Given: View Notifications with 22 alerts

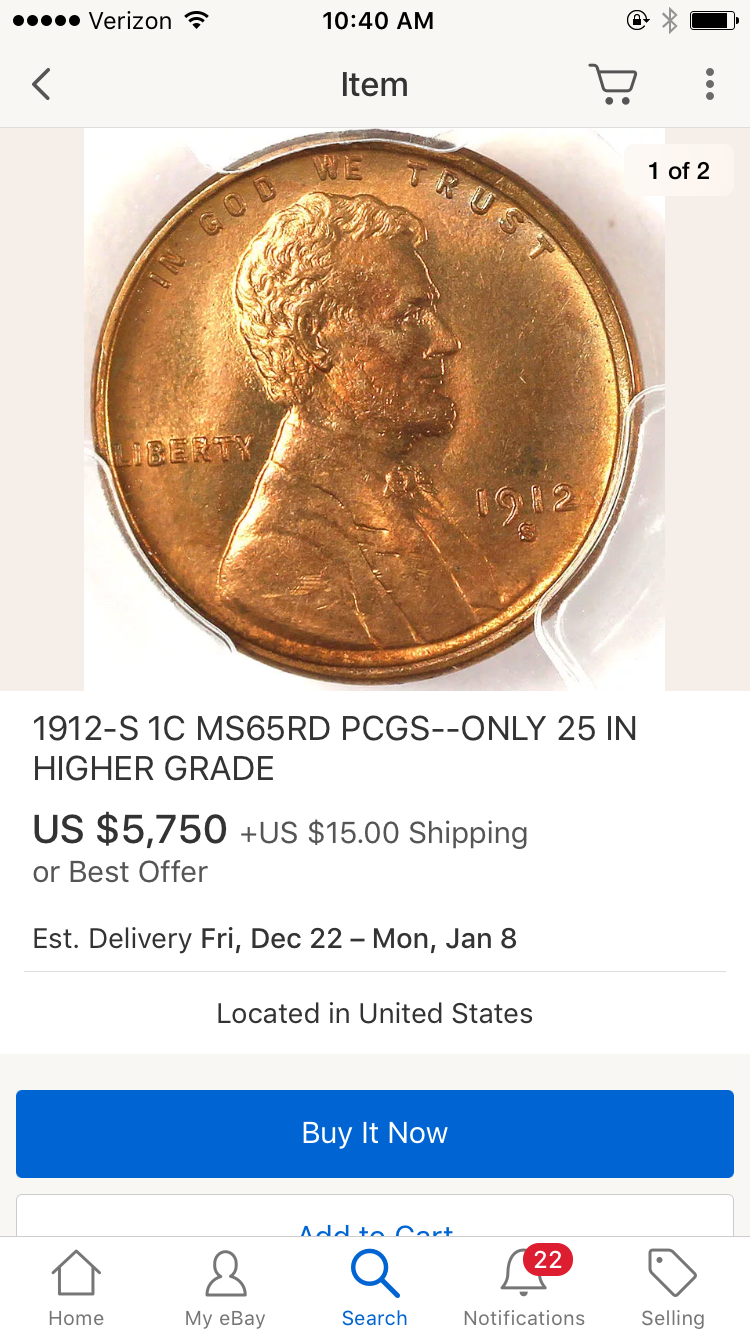Looking at the screenshot, I should tap(524, 1288).
